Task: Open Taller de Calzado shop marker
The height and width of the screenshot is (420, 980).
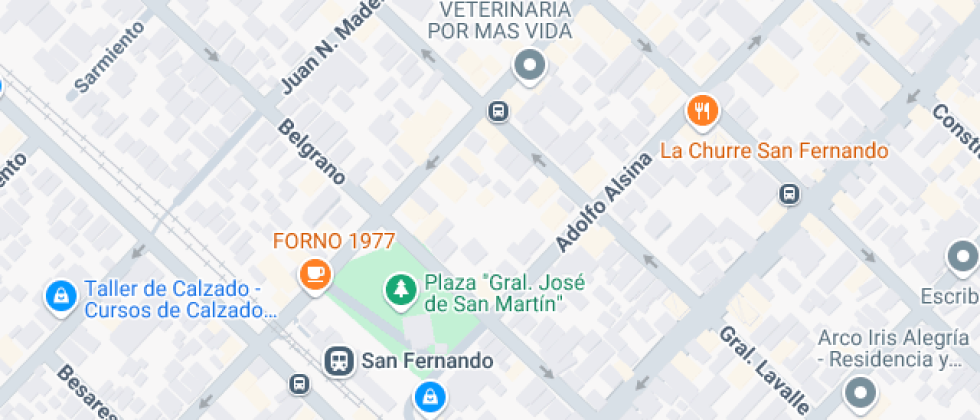Action: click(x=62, y=296)
